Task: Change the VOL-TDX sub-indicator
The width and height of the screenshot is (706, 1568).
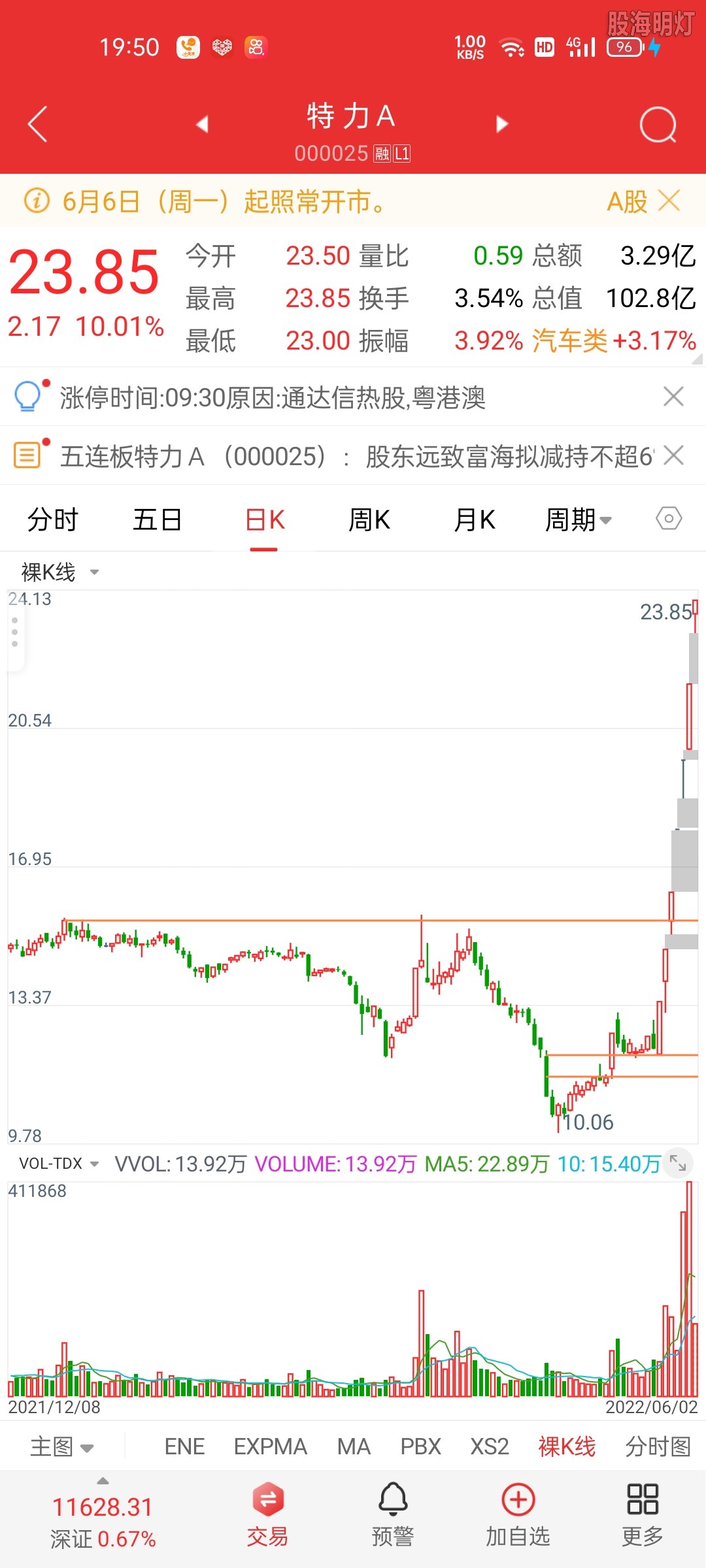Action: [59, 1164]
